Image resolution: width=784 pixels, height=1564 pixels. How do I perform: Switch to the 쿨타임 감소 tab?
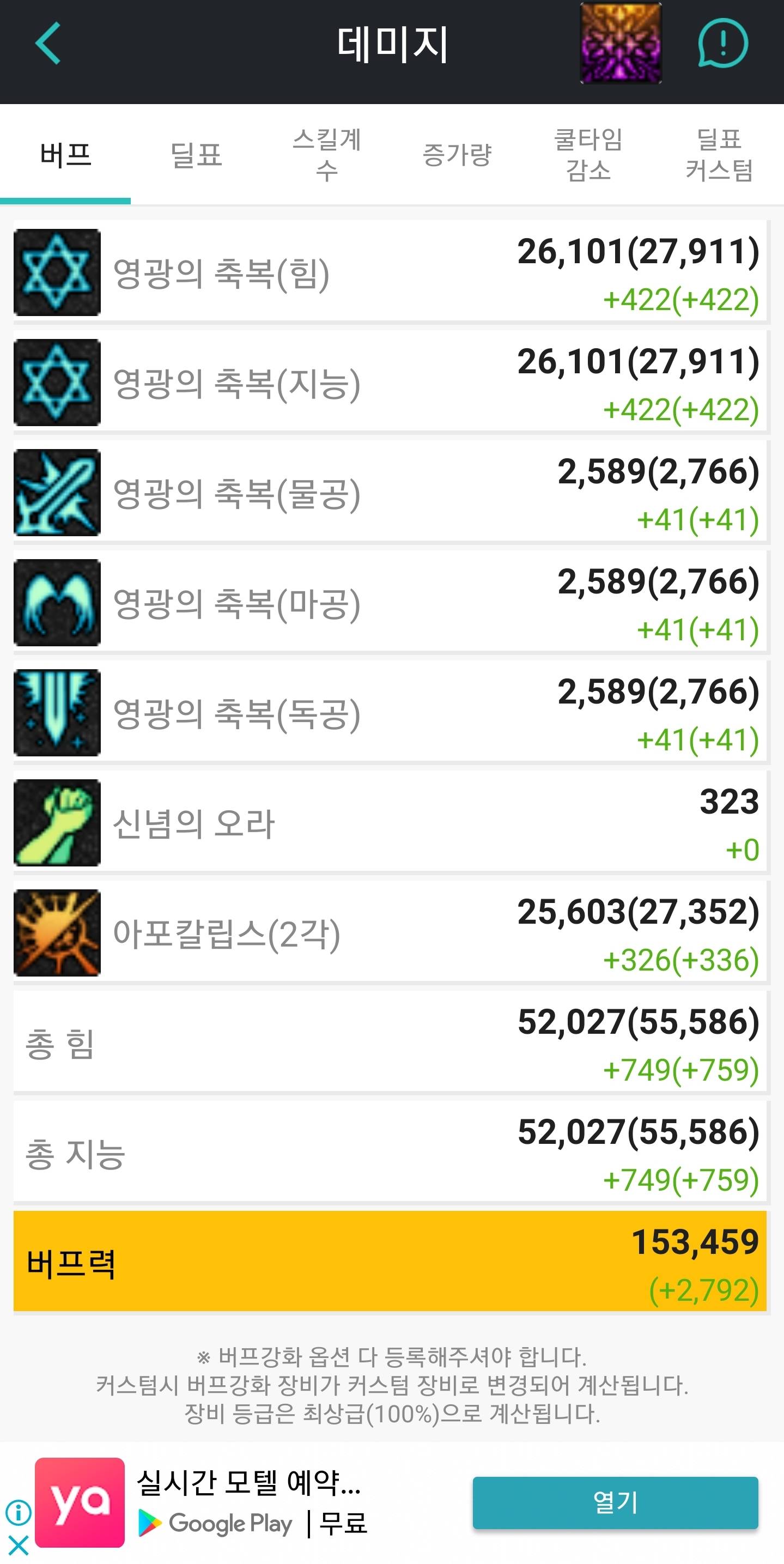(588, 155)
